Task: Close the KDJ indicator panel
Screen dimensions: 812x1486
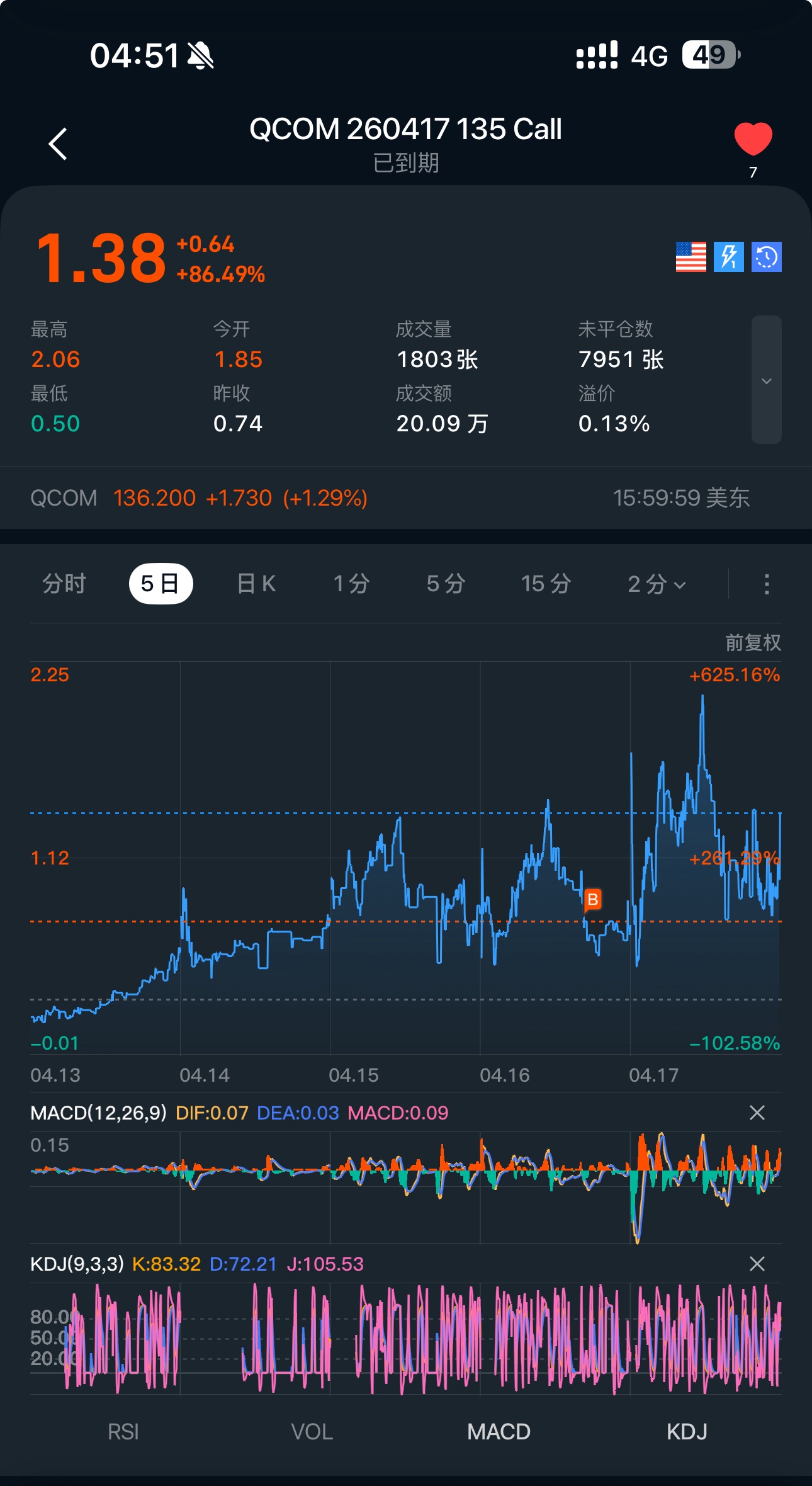Action: [757, 1264]
